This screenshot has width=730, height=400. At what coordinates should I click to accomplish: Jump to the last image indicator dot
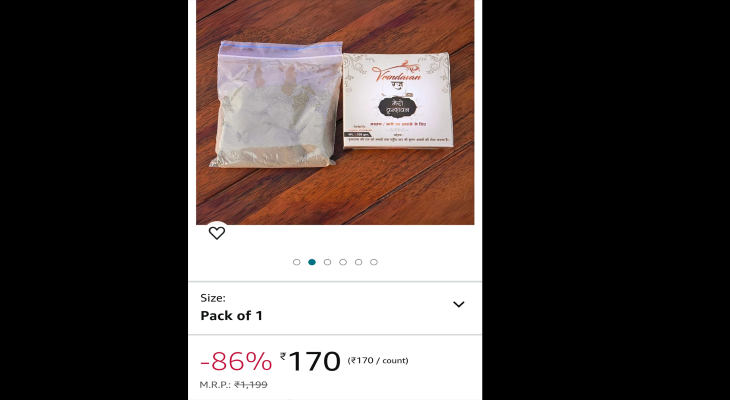tap(374, 262)
